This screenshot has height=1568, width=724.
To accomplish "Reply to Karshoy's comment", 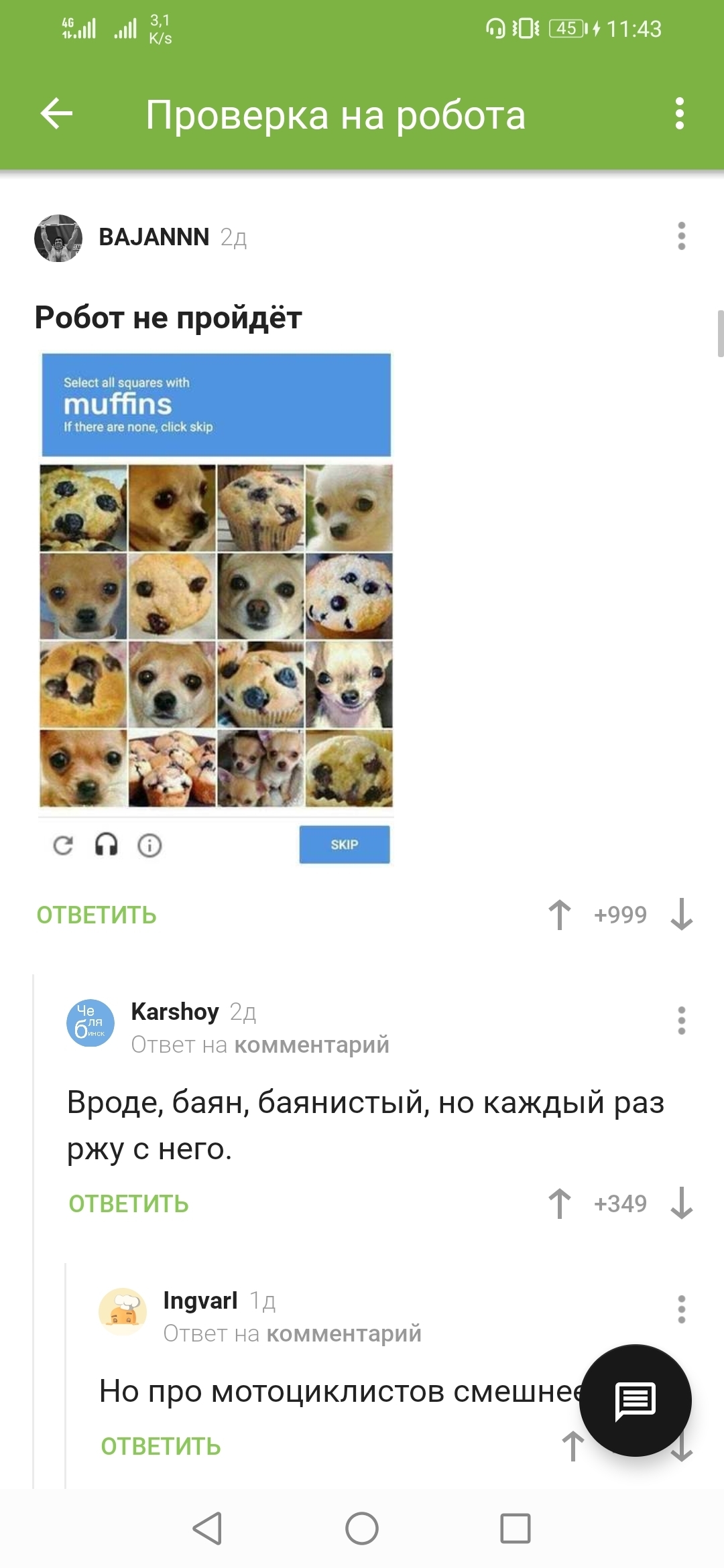I will [x=129, y=1204].
